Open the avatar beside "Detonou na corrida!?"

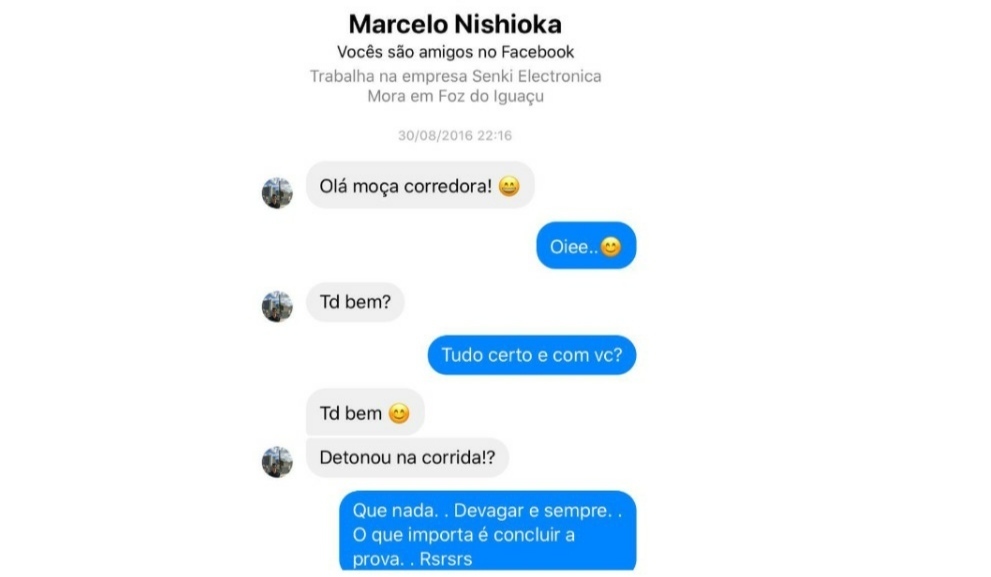[x=277, y=462]
